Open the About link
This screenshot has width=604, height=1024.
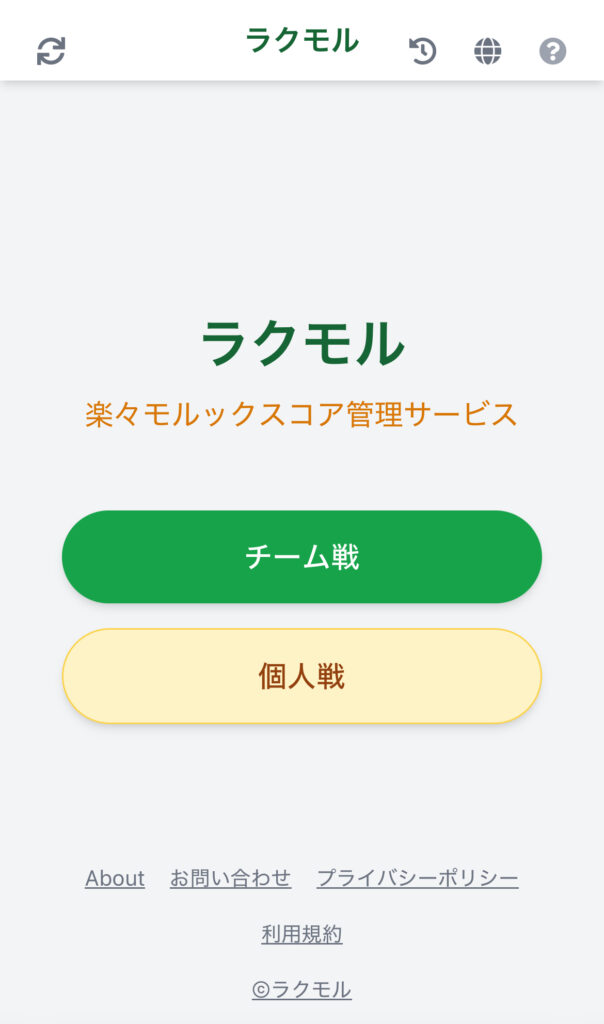pos(115,878)
